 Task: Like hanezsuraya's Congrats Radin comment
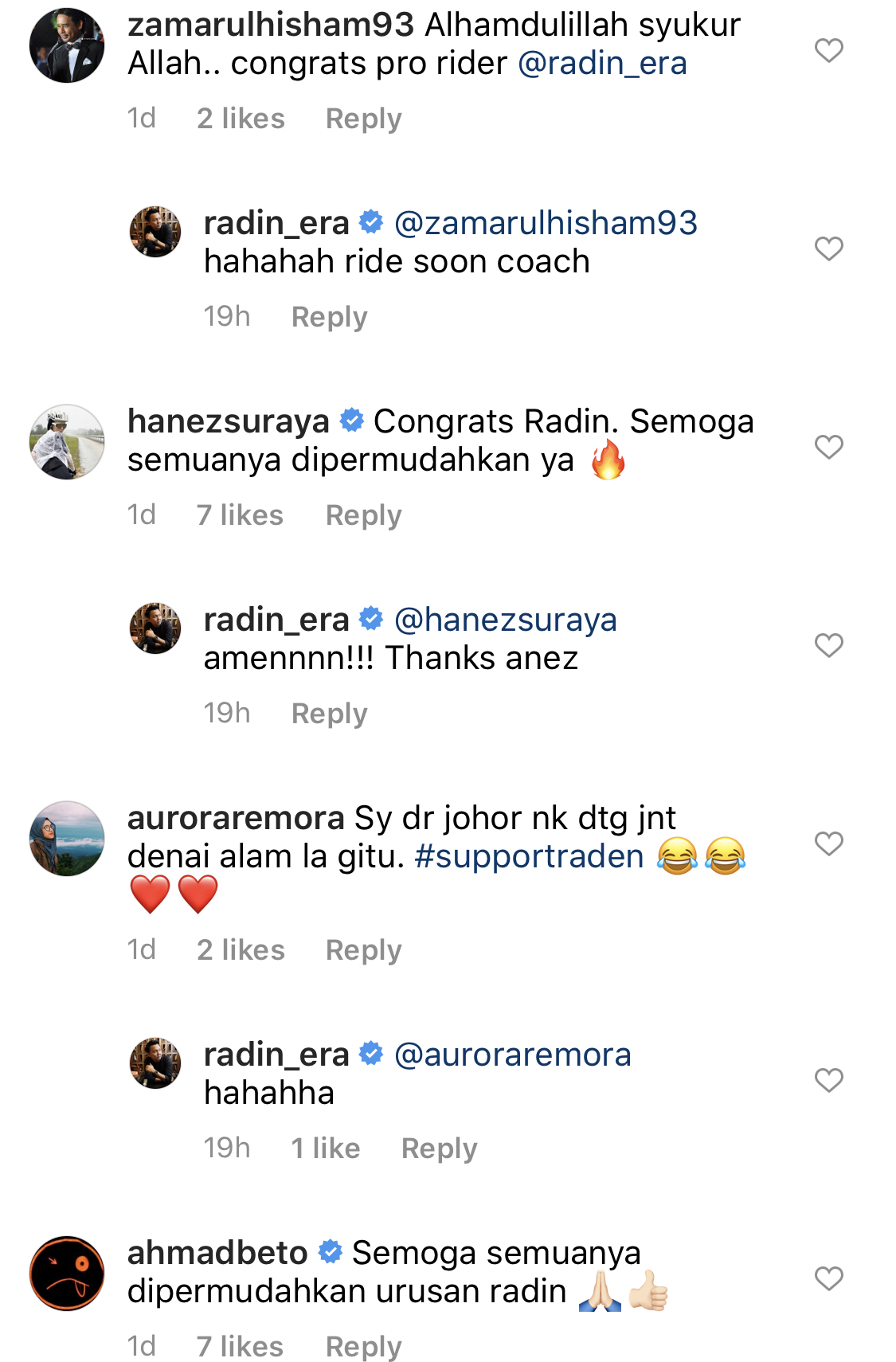[828, 447]
